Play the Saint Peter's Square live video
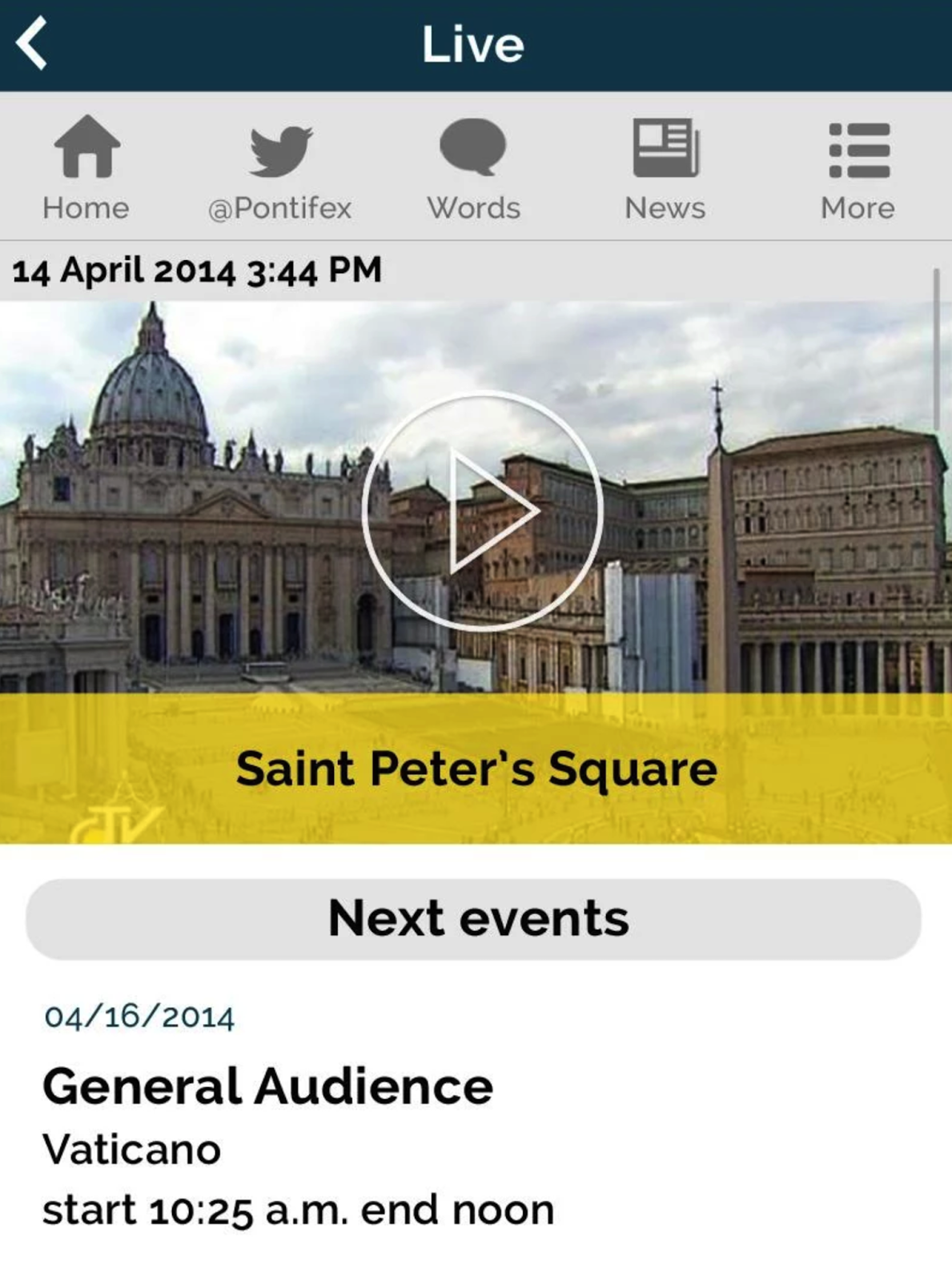The width and height of the screenshot is (952, 1281). click(x=482, y=511)
